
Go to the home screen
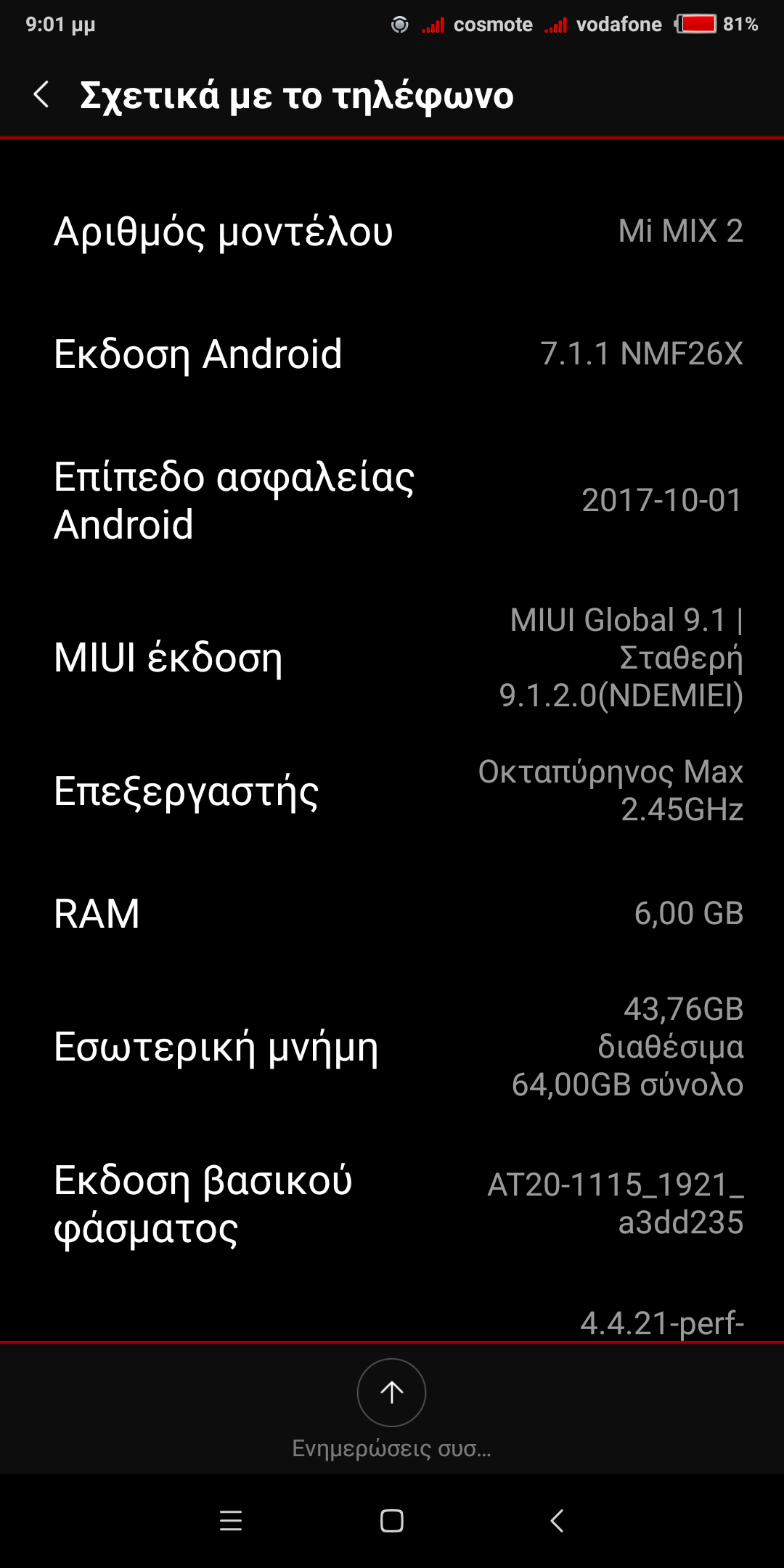(392, 1521)
